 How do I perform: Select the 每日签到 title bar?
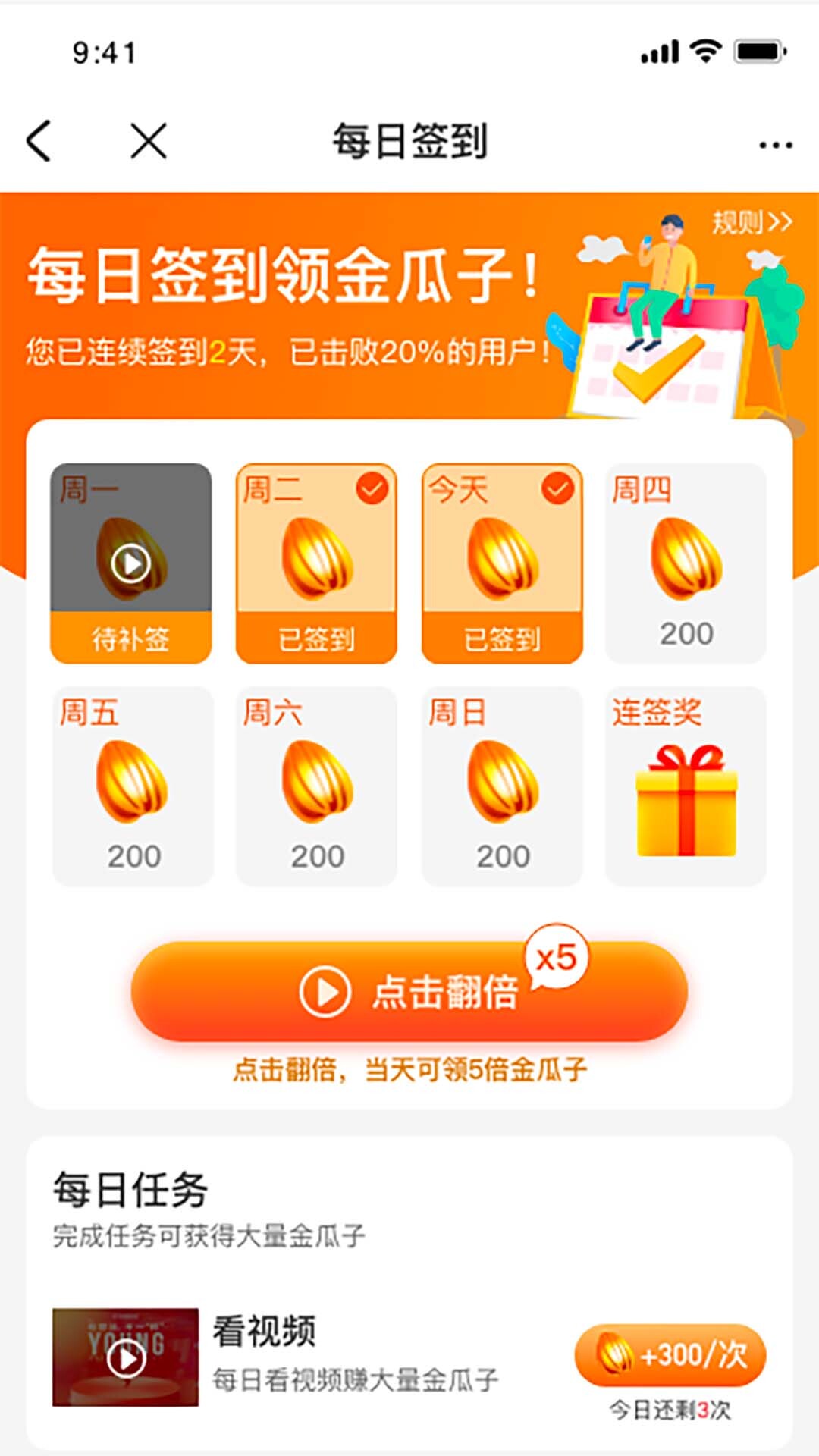click(x=409, y=140)
